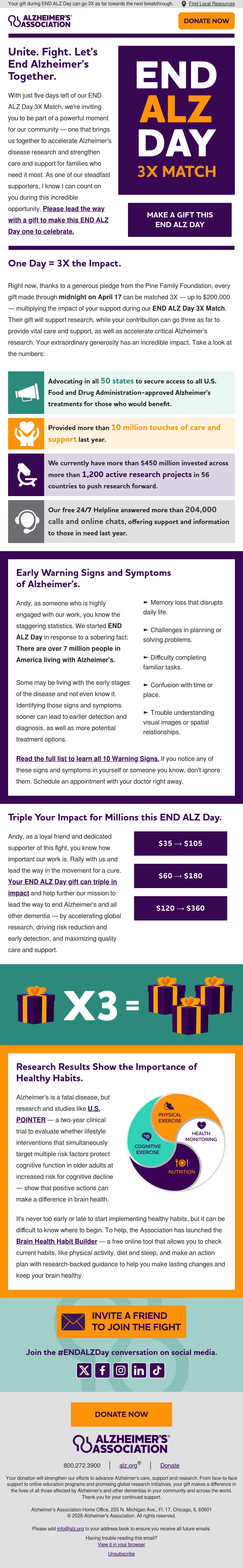Open the Find Local Resources link
Screen dimensions: 243x1568
pyautogui.click(x=211, y=4)
